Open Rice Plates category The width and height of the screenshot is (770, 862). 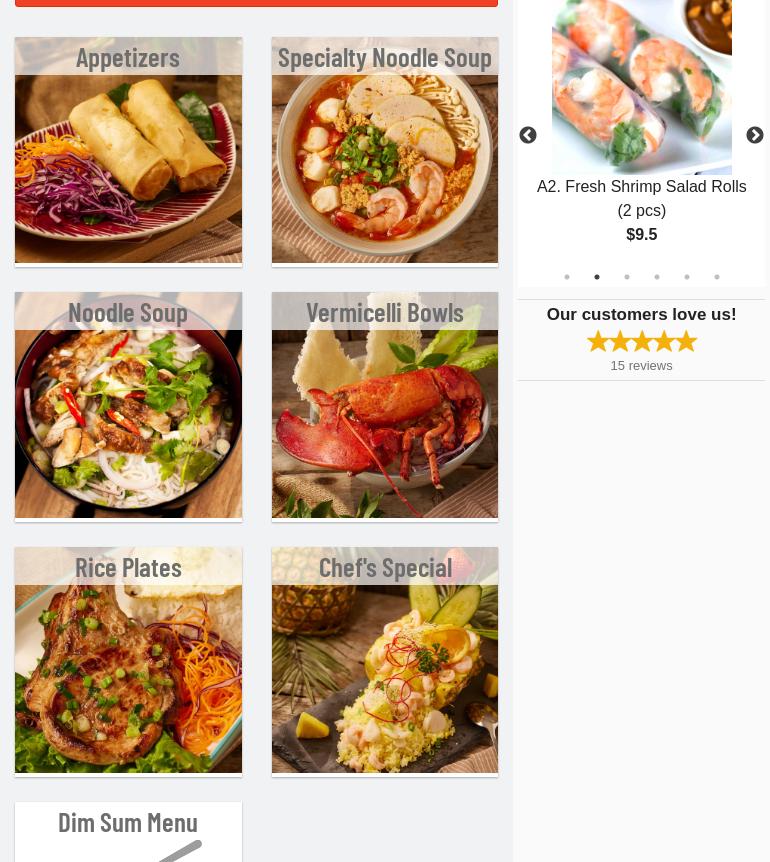click(128, 661)
